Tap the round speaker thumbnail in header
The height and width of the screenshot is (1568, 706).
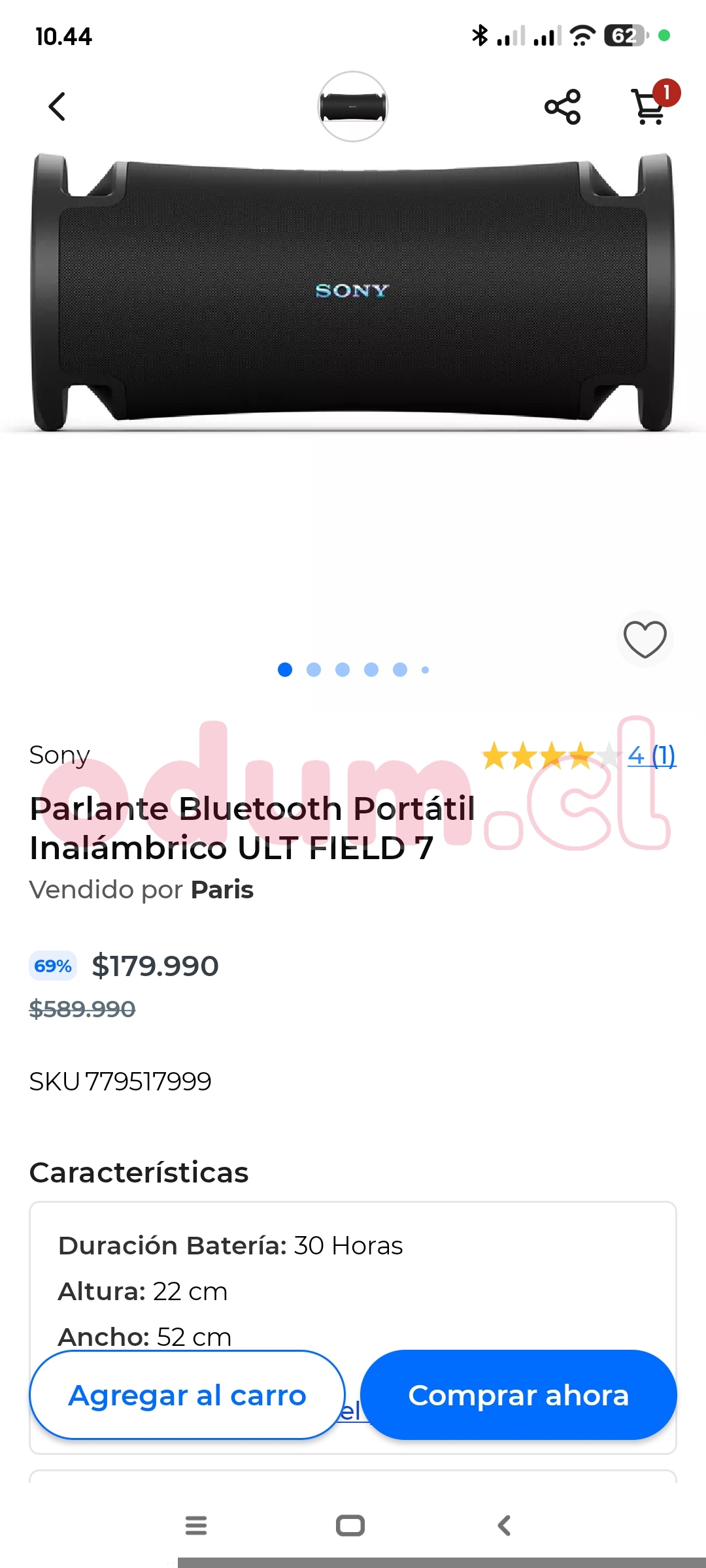click(x=353, y=106)
